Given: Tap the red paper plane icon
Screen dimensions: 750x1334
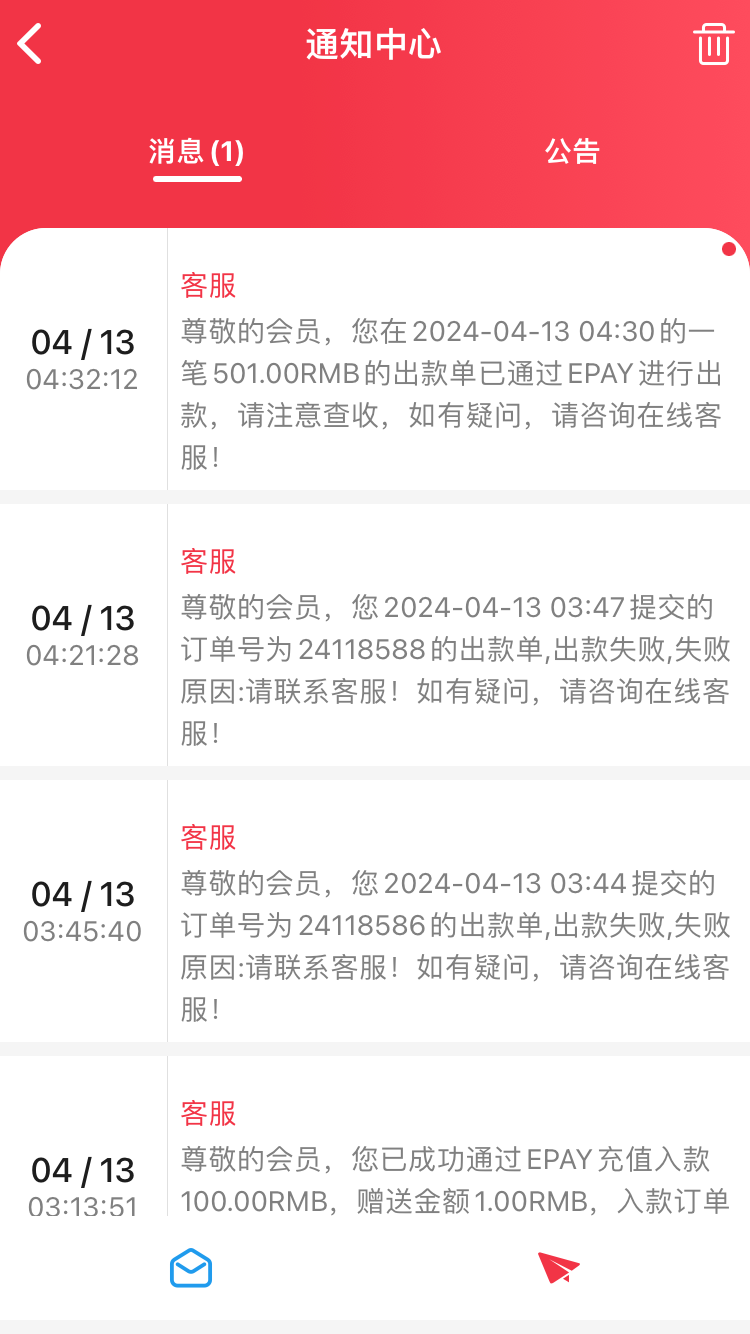Looking at the screenshot, I should 558,1268.
